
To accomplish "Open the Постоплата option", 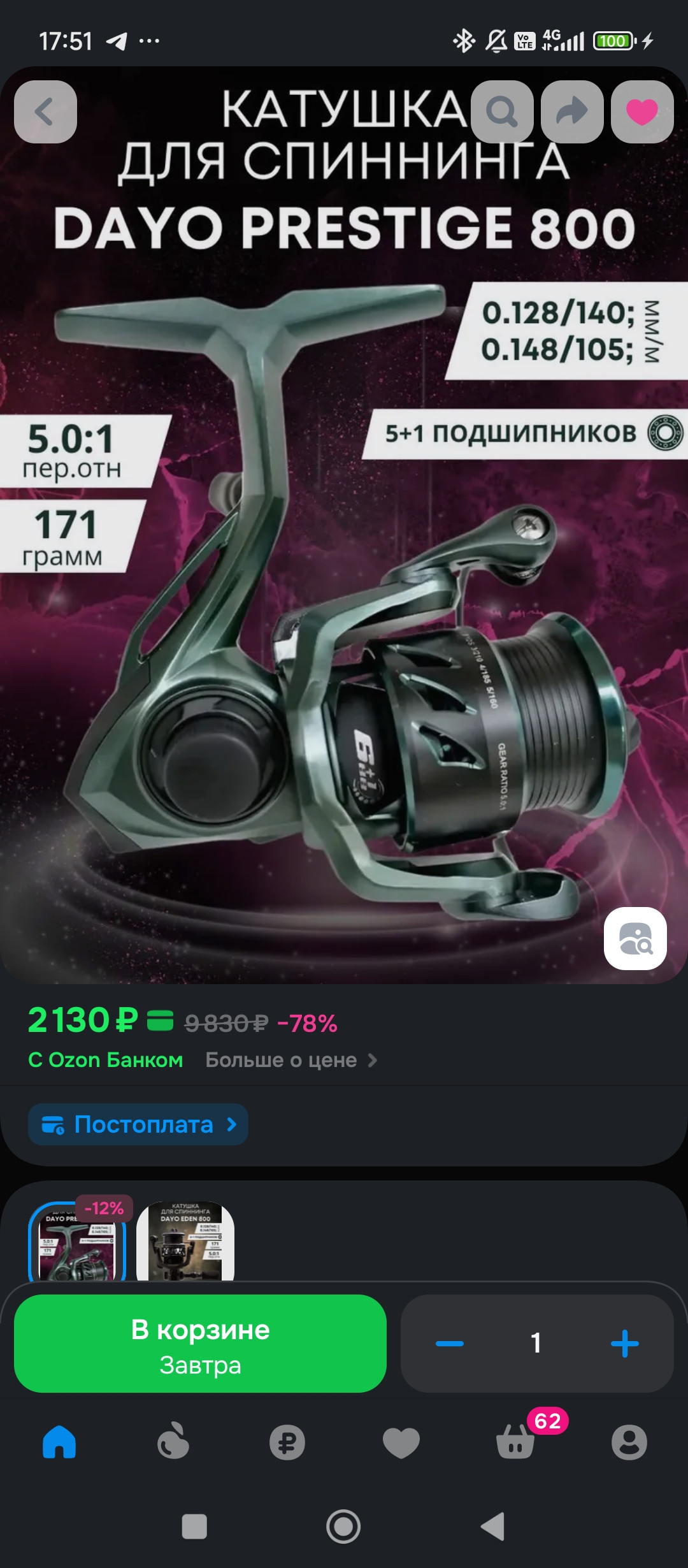I will (x=138, y=1124).
